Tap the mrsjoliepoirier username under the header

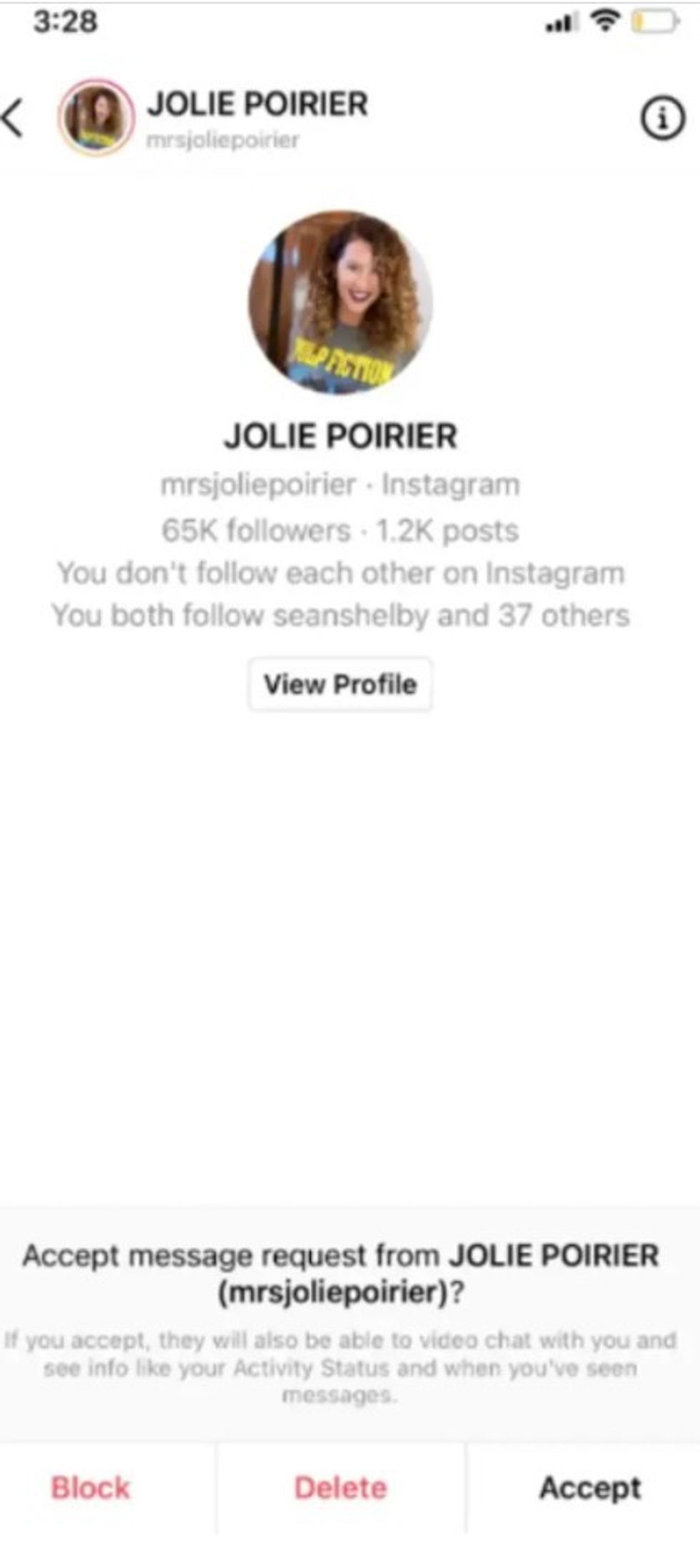coord(222,140)
